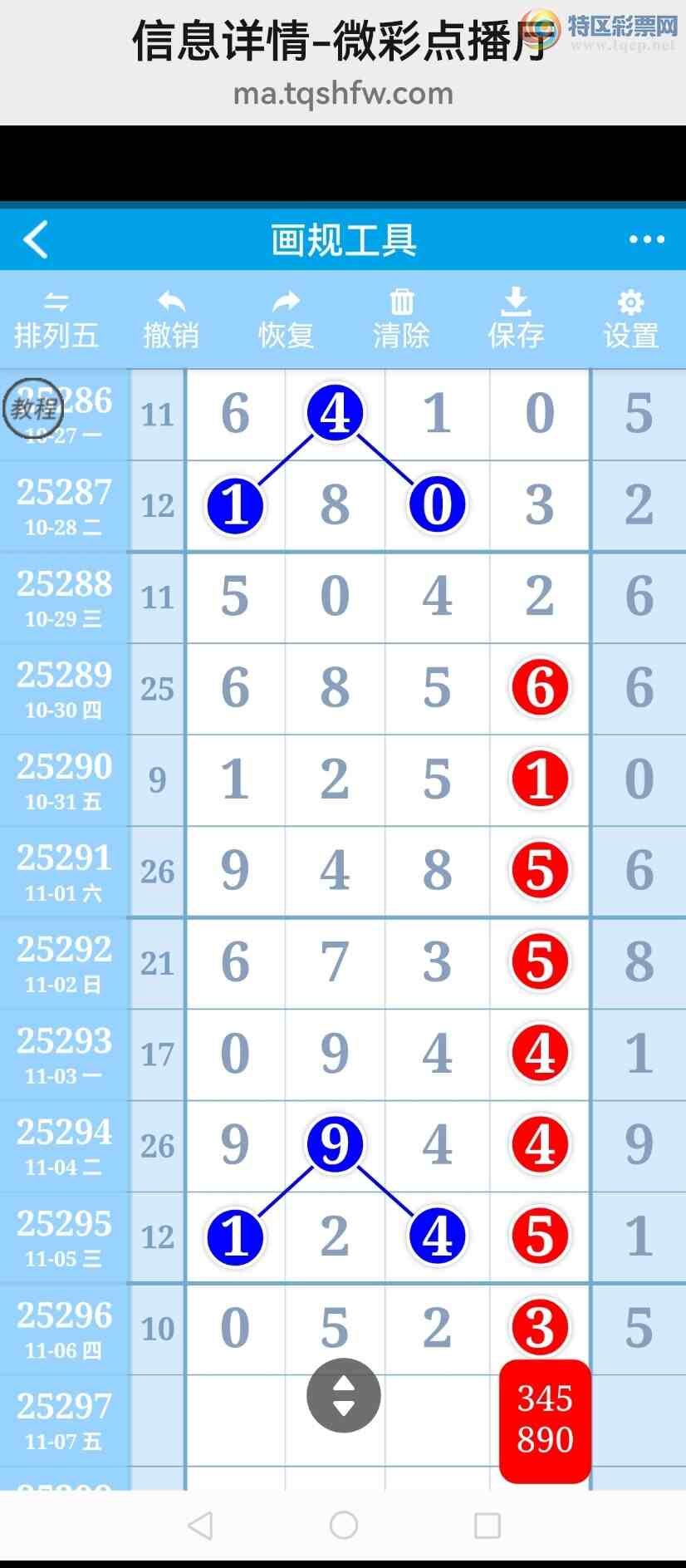Go back from the 画规工具 screen
The width and height of the screenshot is (686, 1568).
click(x=36, y=240)
